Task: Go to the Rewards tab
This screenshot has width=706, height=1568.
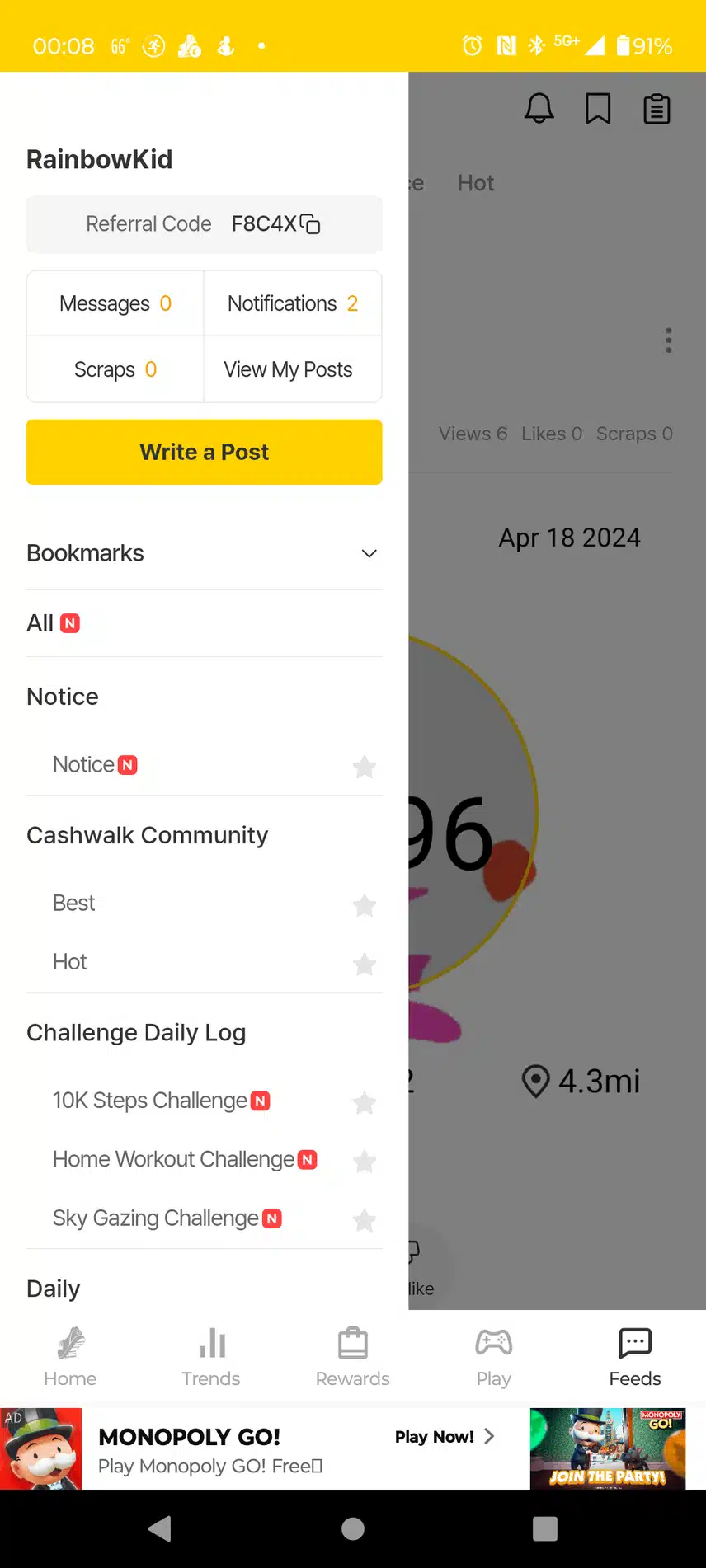Action: click(352, 1356)
